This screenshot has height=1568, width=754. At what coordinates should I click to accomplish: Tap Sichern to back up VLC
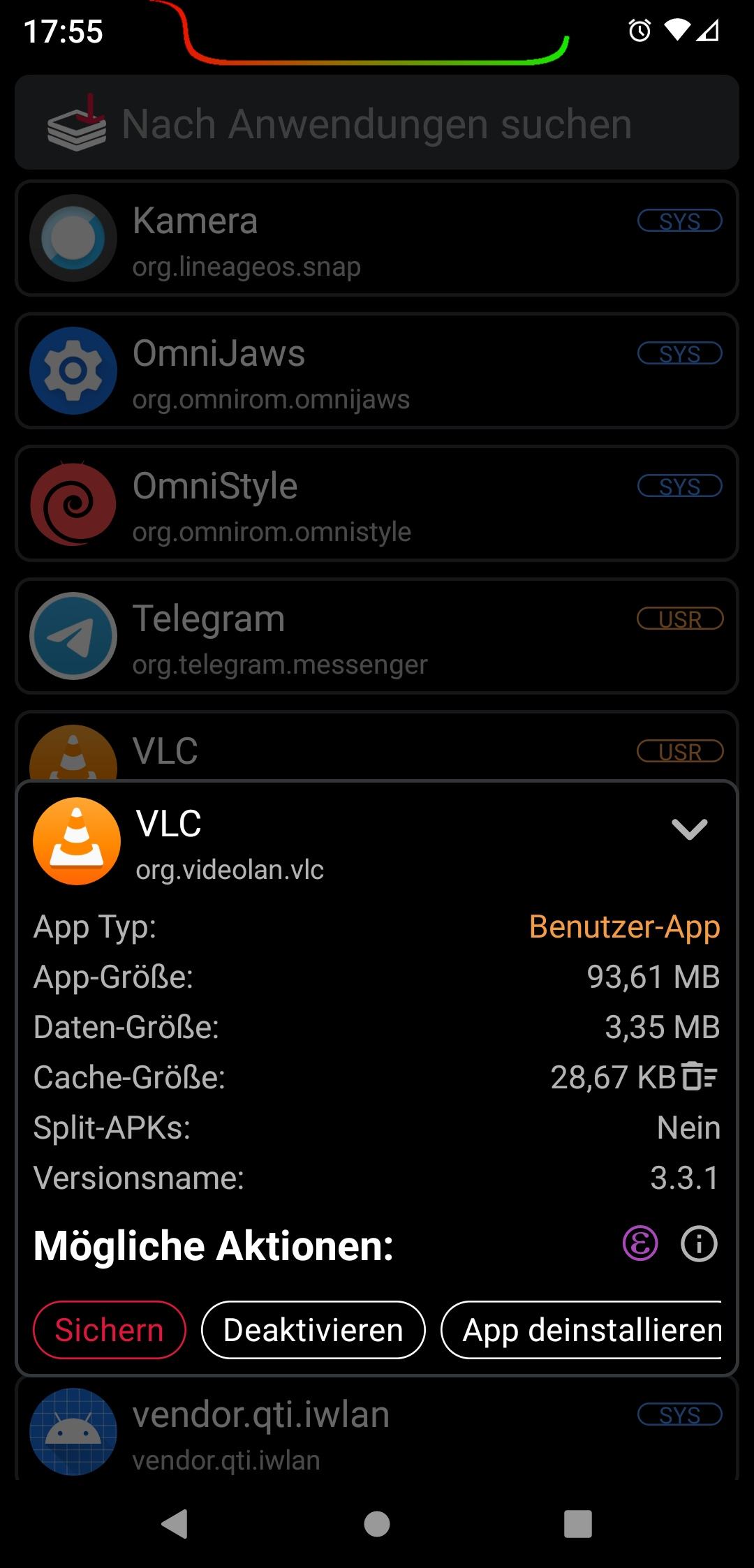click(110, 1330)
